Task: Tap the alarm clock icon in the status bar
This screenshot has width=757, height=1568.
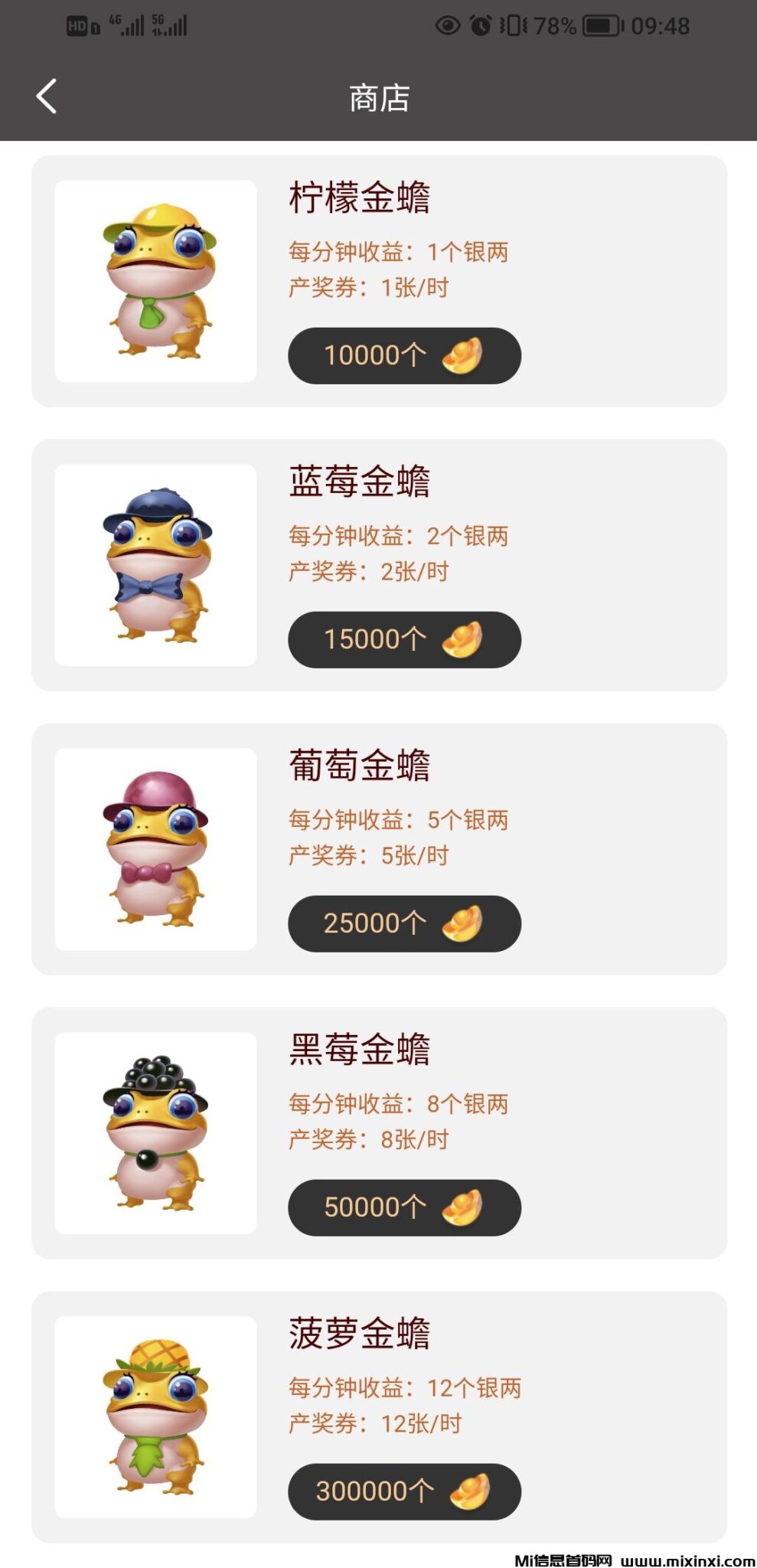Action: tap(482, 25)
